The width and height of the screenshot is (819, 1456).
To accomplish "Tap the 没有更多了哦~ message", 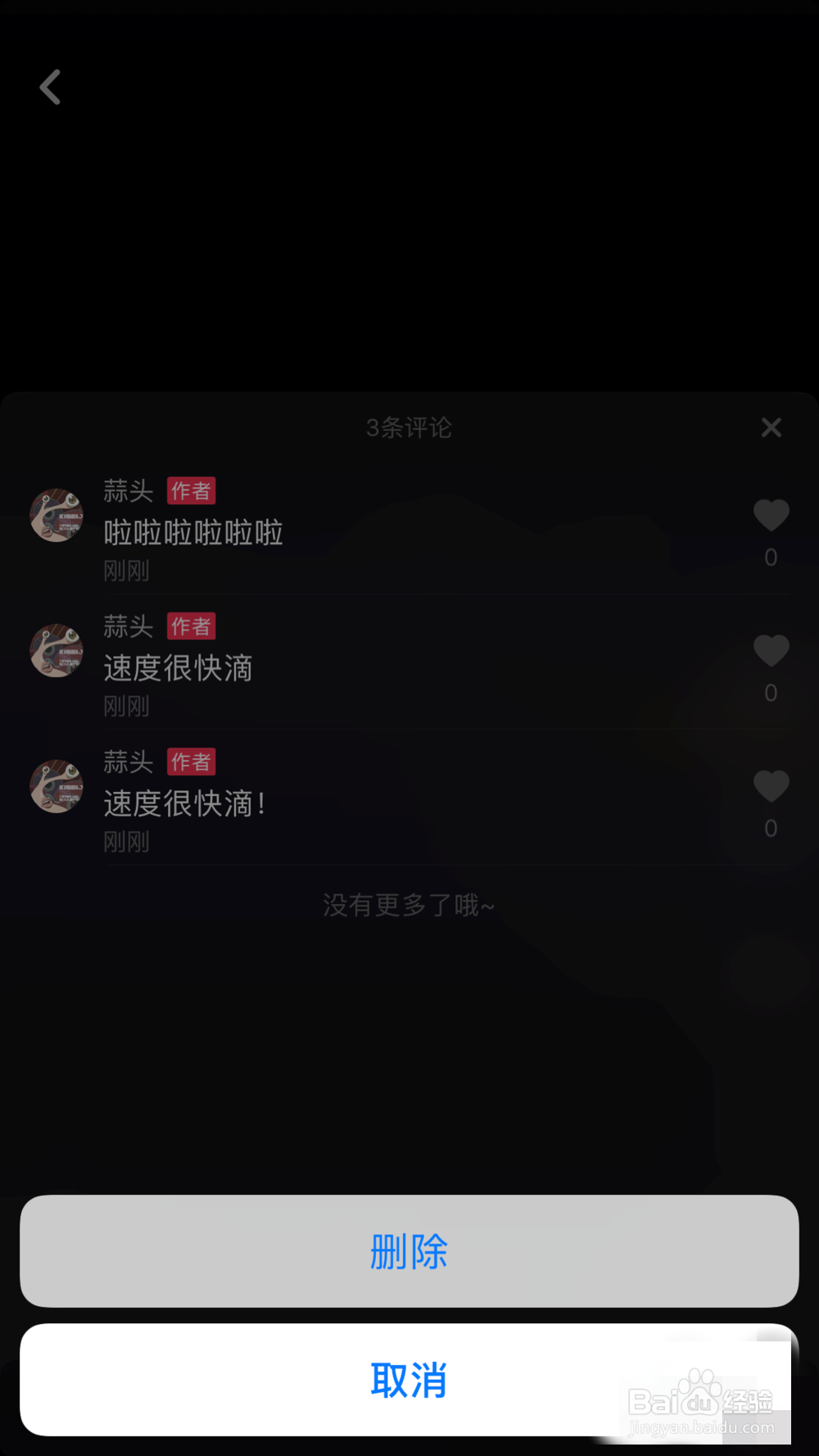I will pos(409,906).
